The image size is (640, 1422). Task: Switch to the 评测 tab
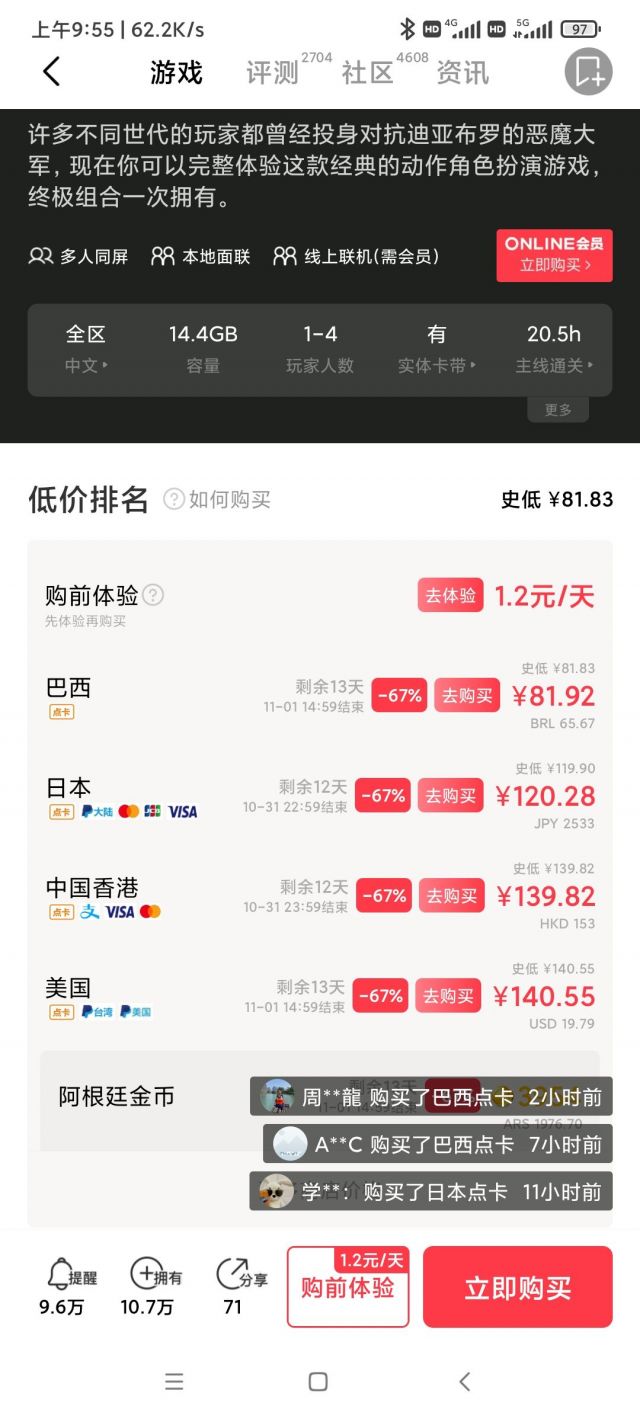(273, 72)
